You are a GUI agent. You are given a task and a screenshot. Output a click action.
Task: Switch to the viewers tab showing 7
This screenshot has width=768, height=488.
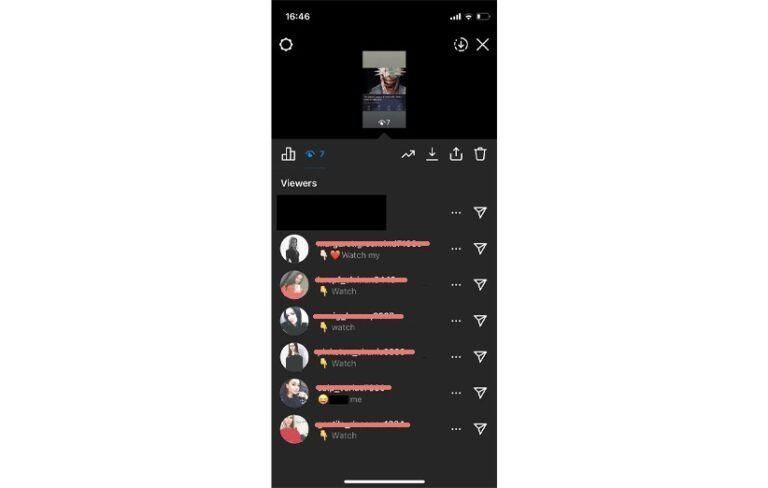coord(316,154)
